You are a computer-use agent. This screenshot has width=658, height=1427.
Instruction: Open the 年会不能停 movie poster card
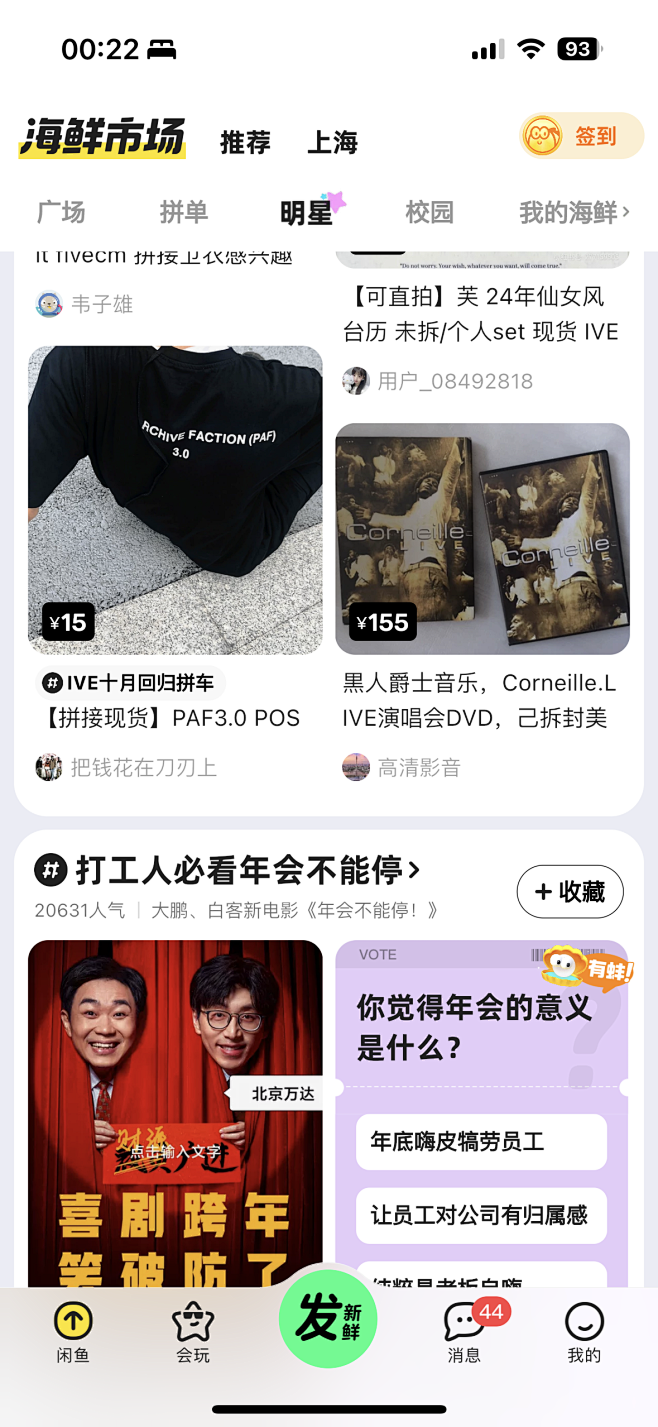point(175,1110)
